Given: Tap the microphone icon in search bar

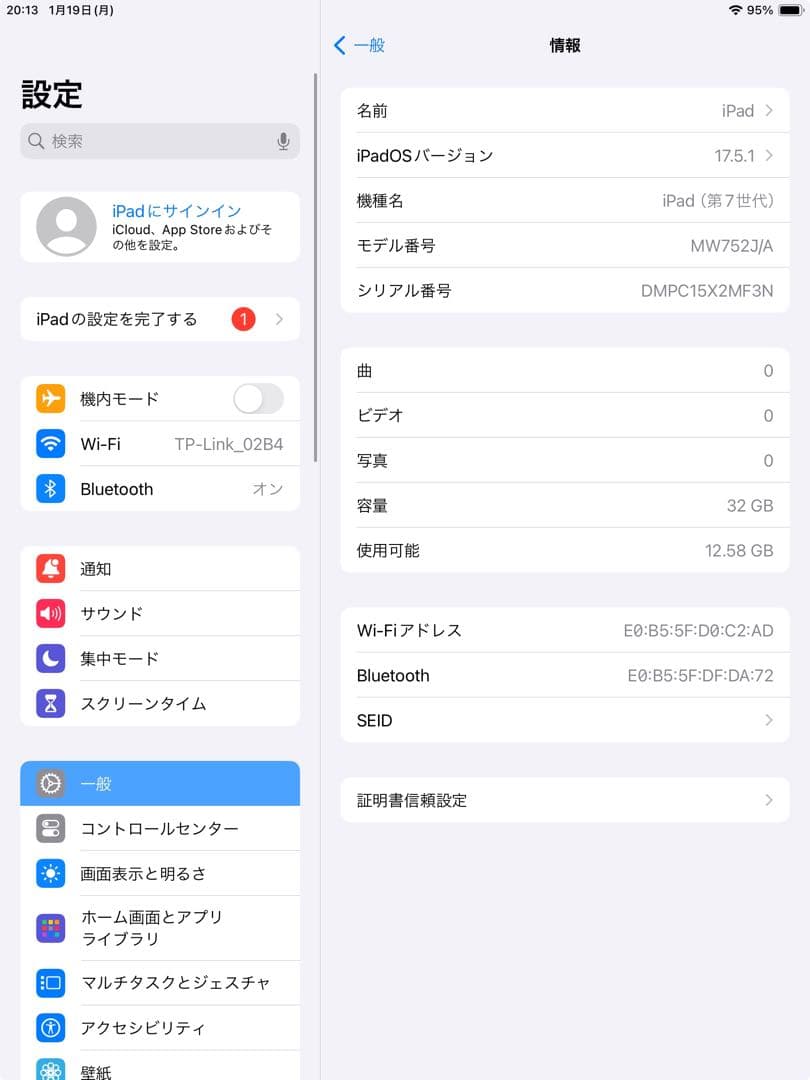Looking at the screenshot, I should pyautogui.click(x=283, y=141).
